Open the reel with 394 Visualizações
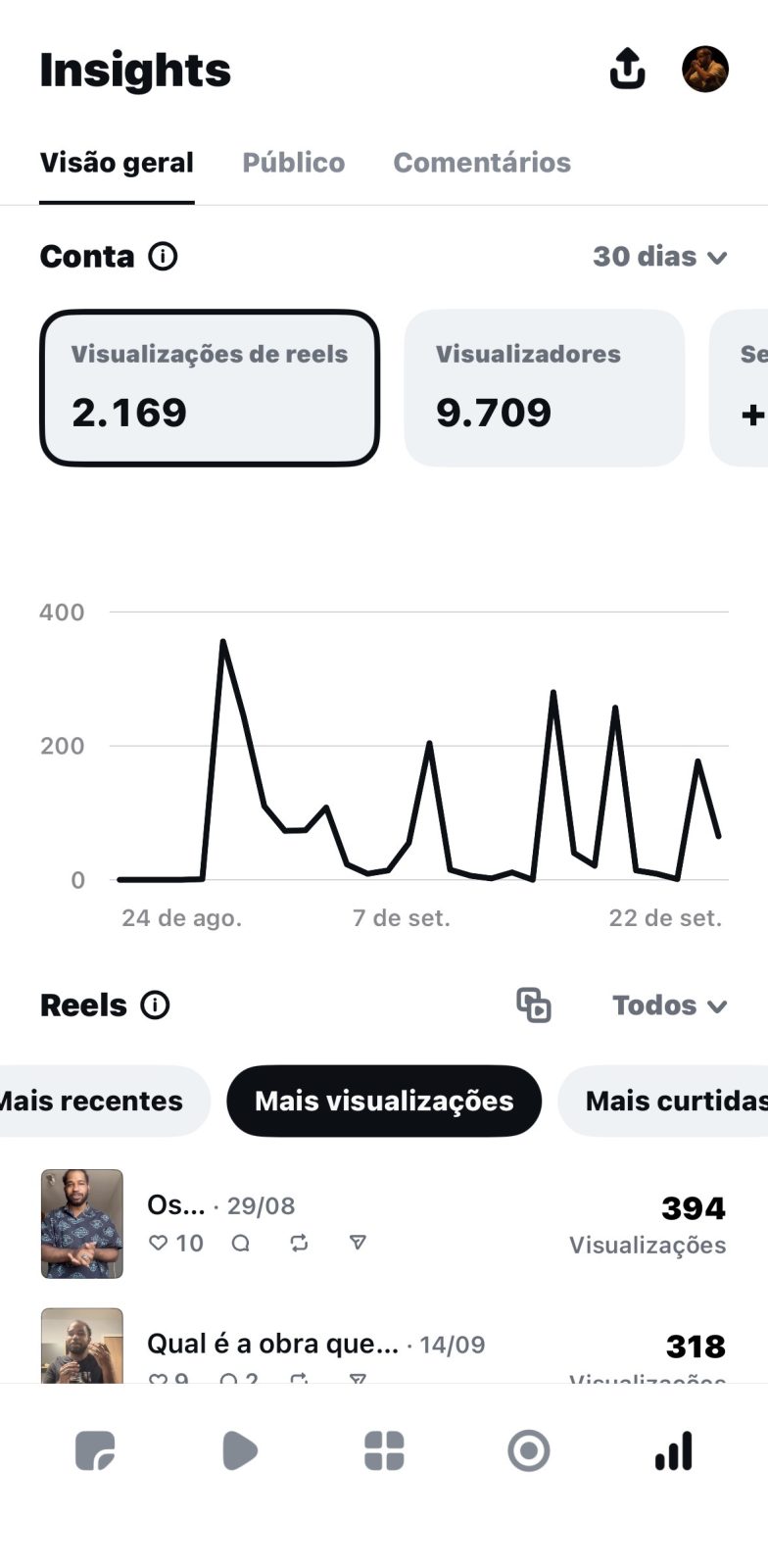Viewport: 768px width, 1568px height. [384, 1224]
